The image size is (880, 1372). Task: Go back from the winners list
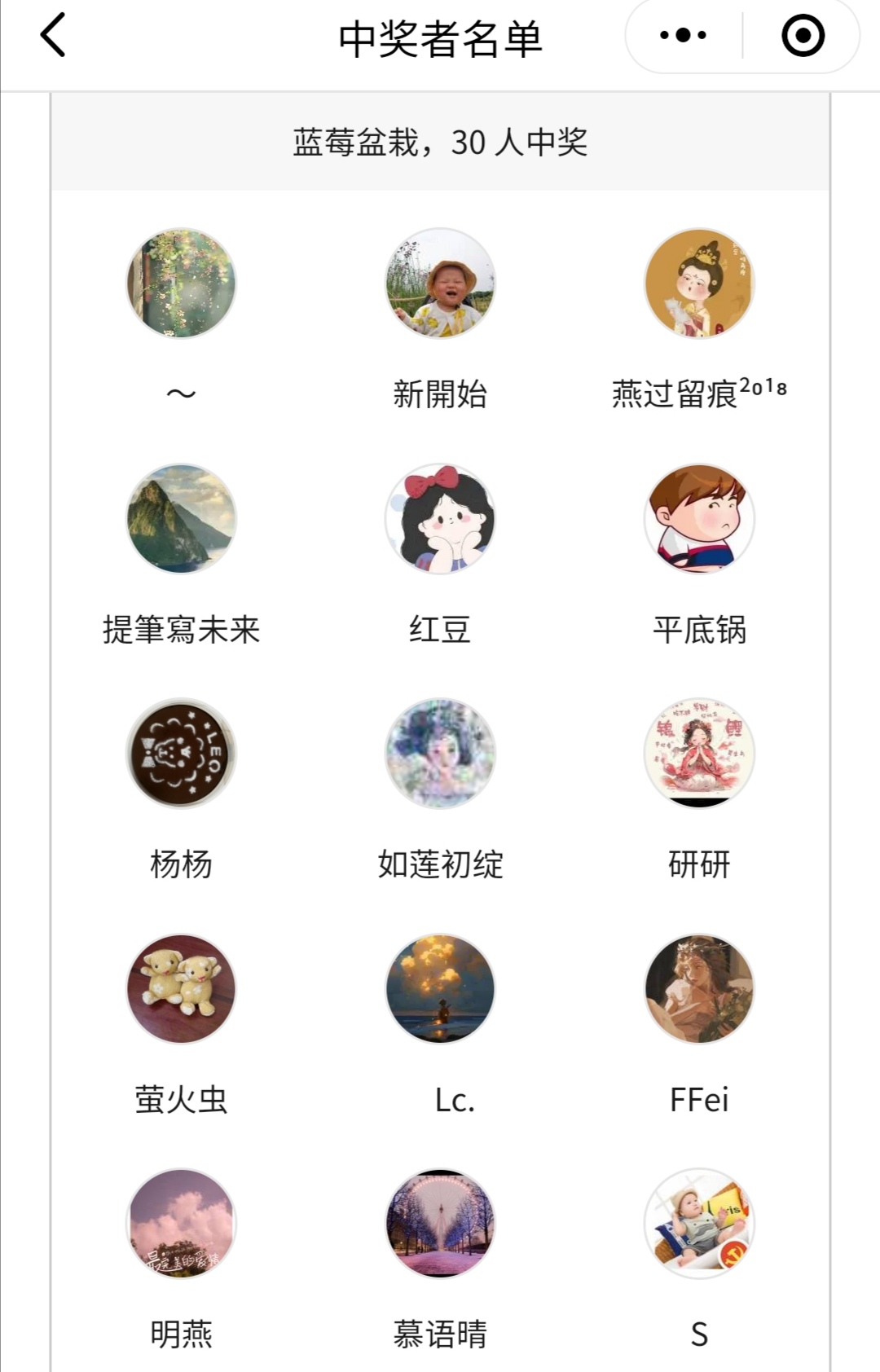click(x=53, y=36)
